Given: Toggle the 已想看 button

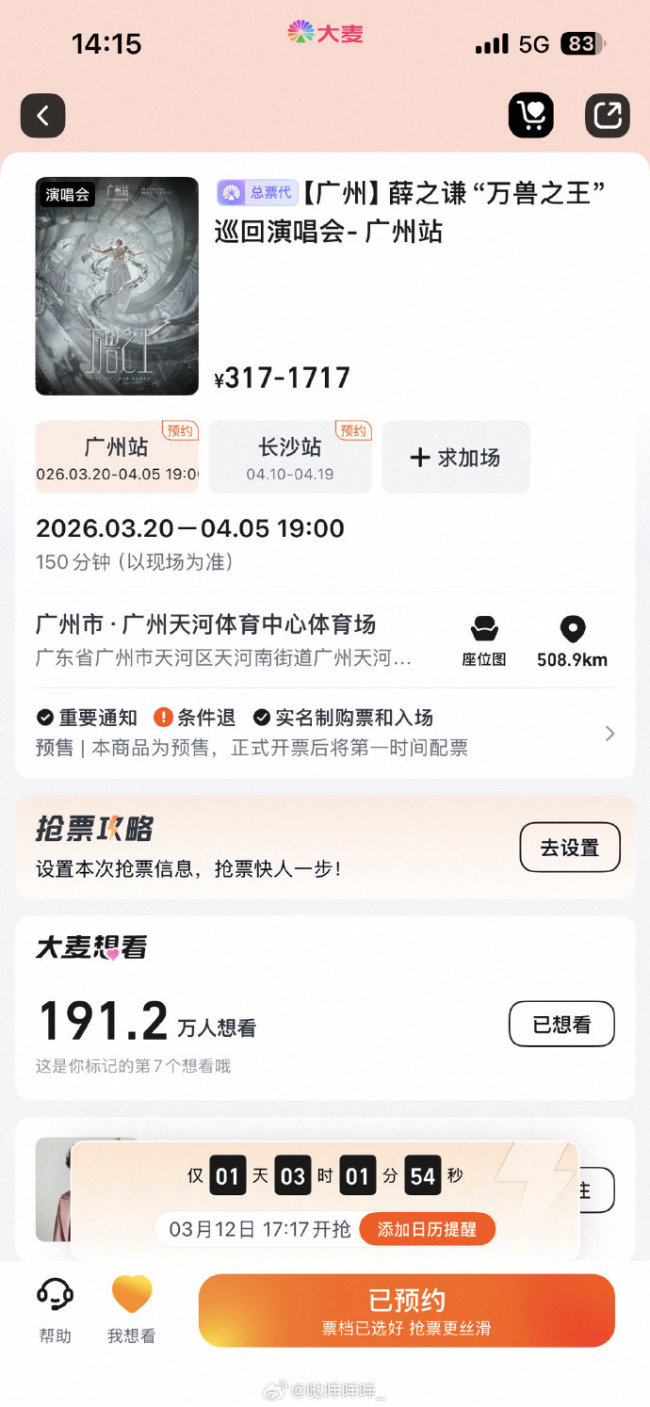Looking at the screenshot, I should click(x=561, y=1024).
